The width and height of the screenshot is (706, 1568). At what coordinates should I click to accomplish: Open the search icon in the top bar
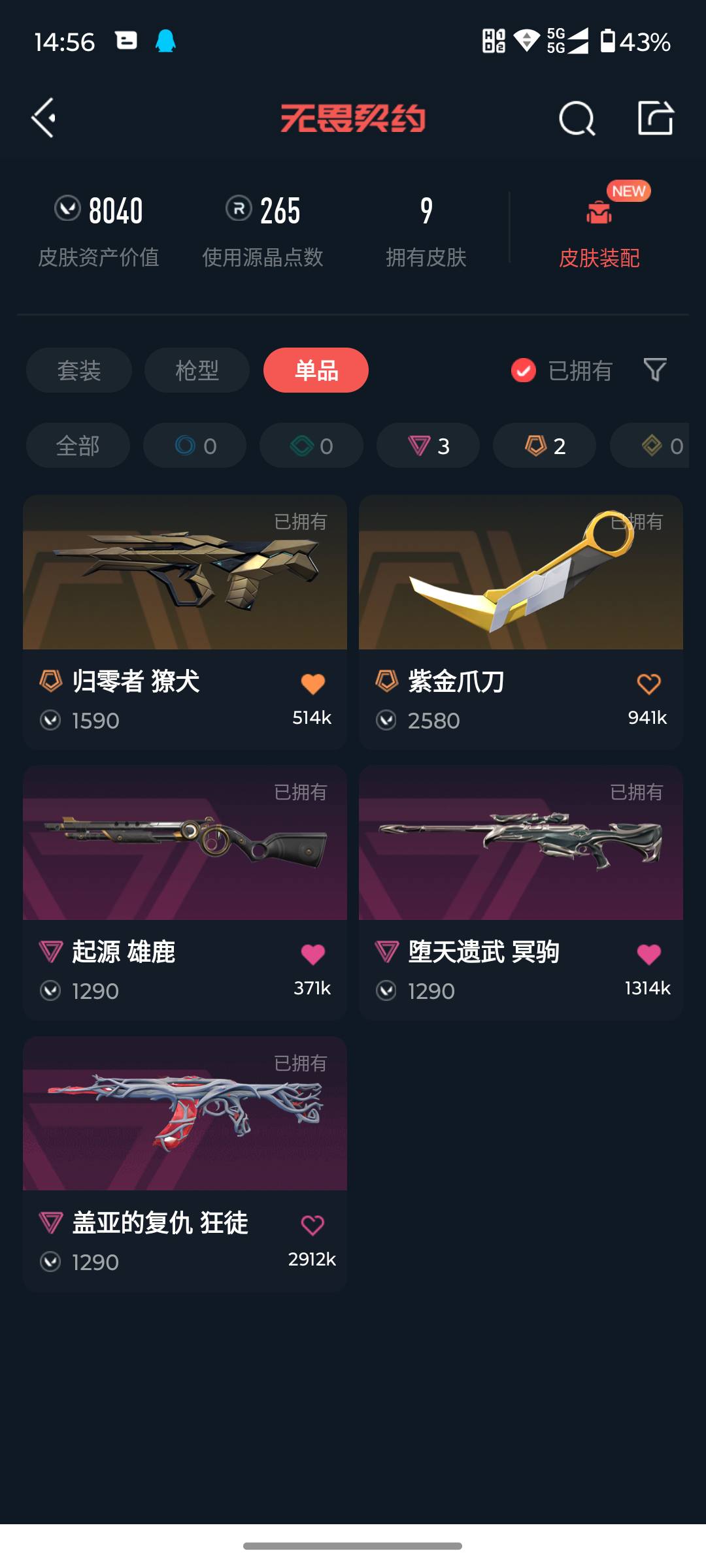(x=576, y=118)
